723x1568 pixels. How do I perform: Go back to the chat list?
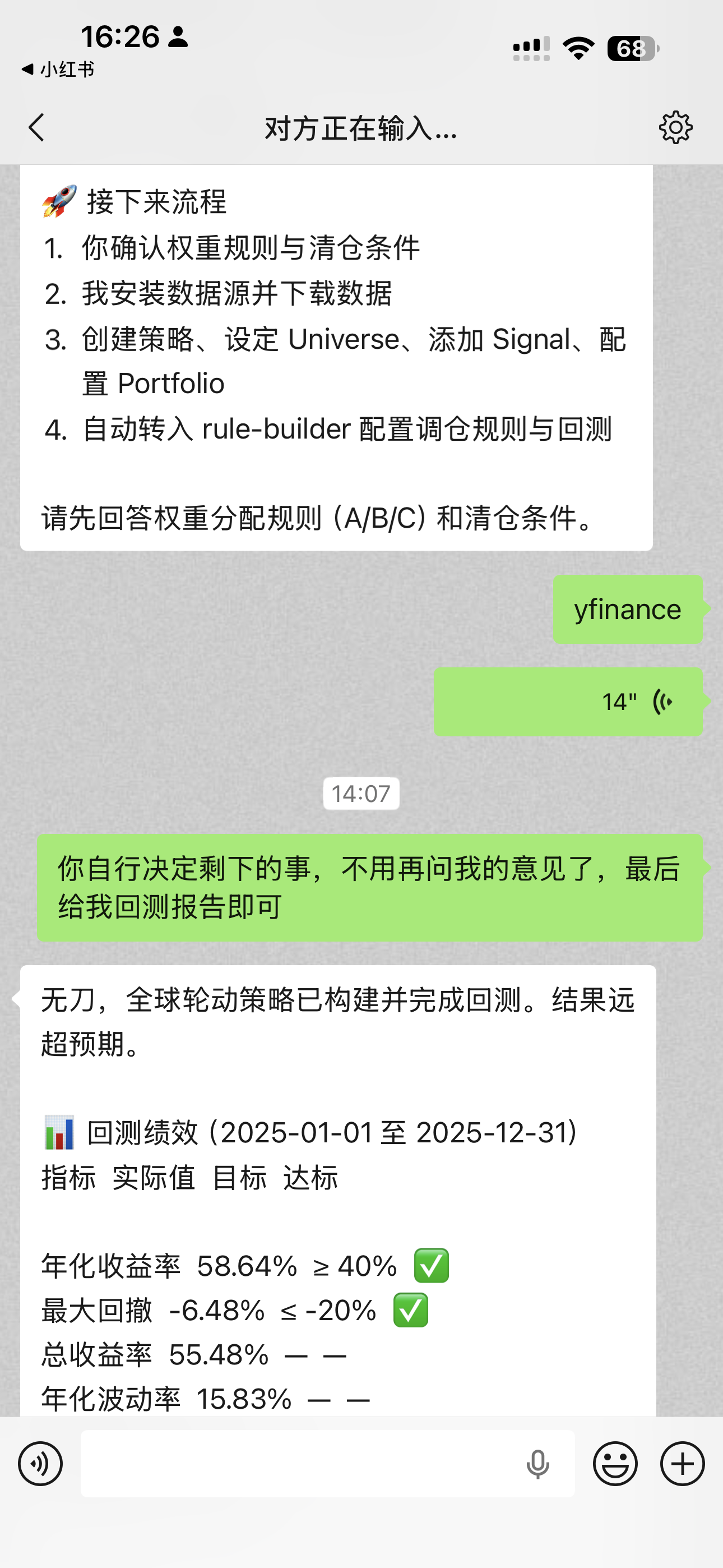coord(36,128)
